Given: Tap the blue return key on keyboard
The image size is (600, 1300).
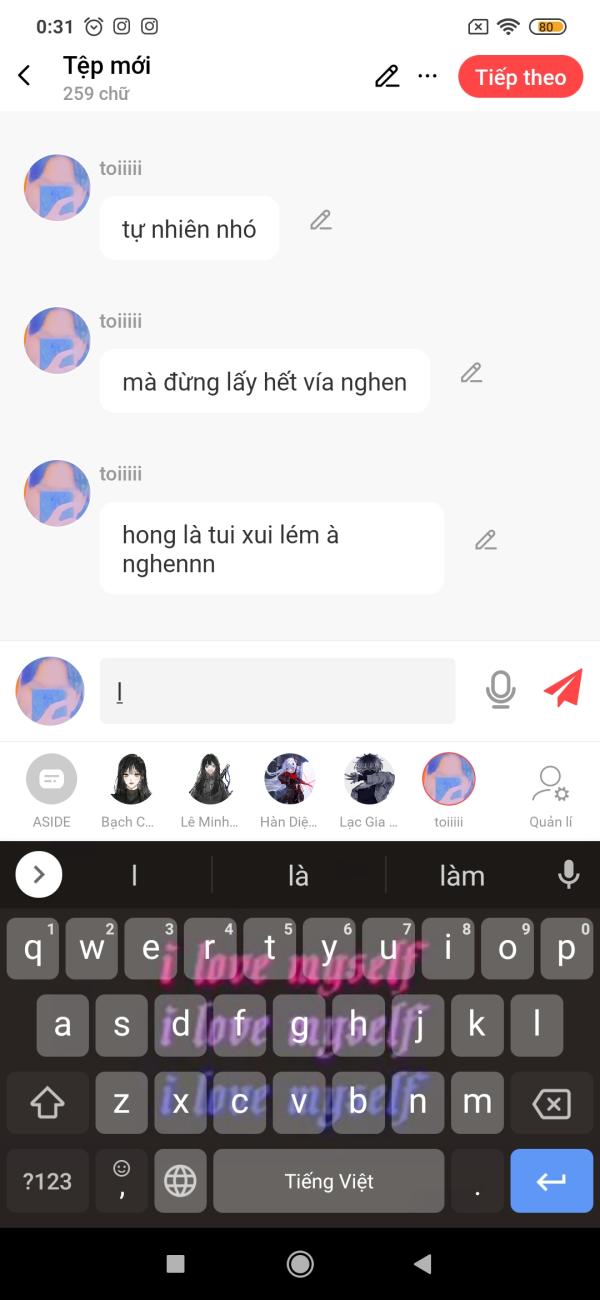Looking at the screenshot, I should click(x=551, y=1181).
